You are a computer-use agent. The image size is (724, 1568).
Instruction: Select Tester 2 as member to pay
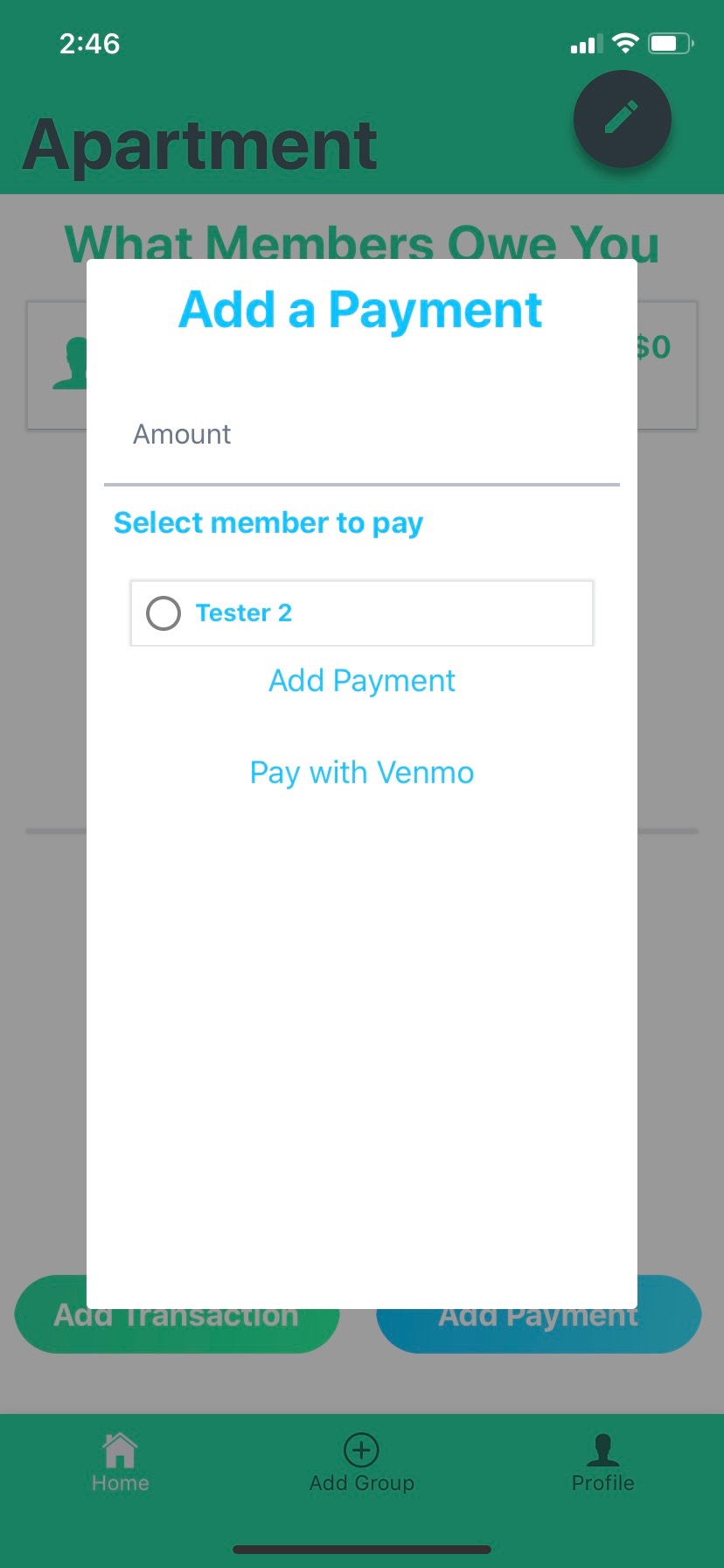361,612
